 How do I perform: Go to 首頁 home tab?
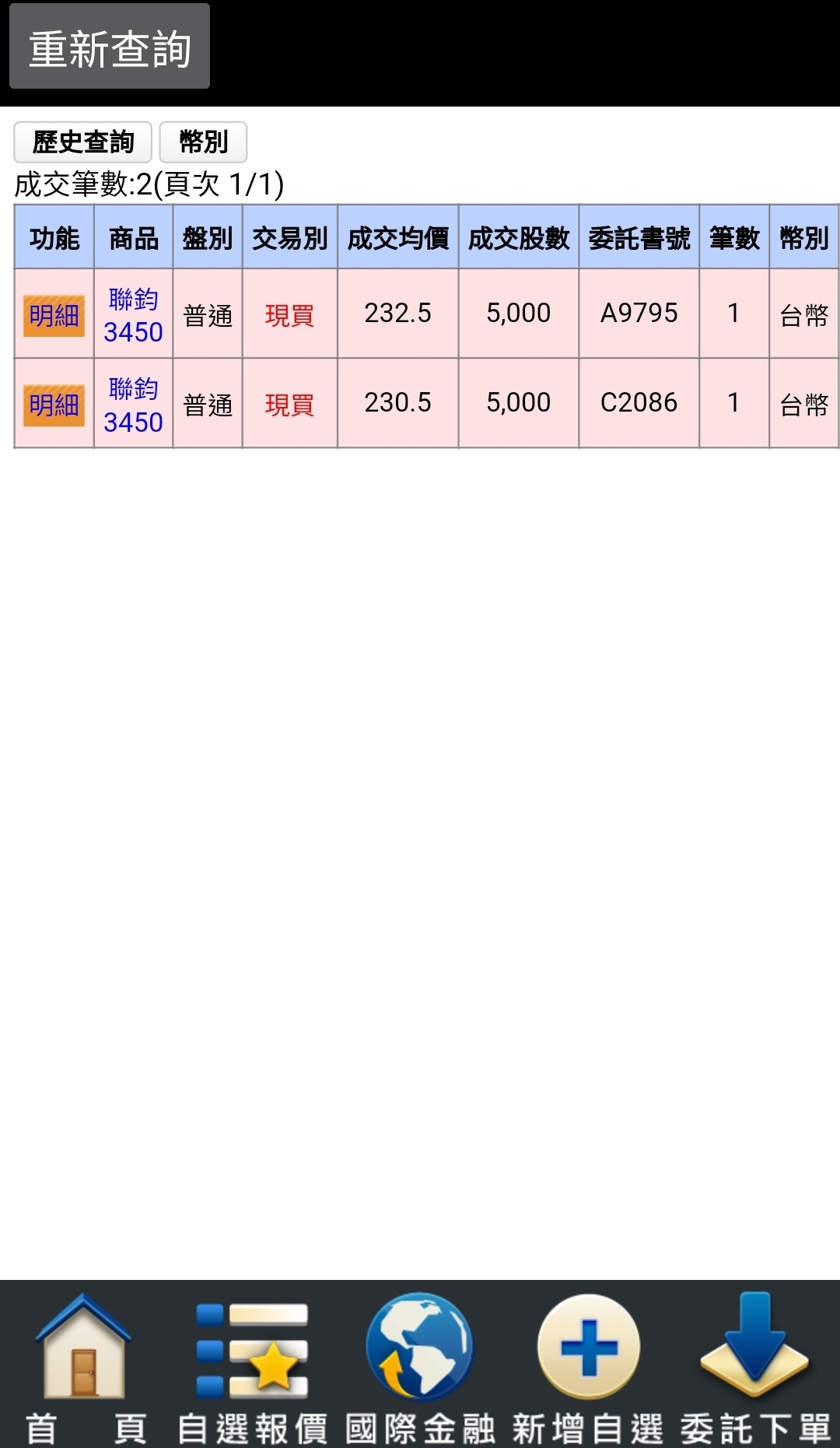point(84,1367)
